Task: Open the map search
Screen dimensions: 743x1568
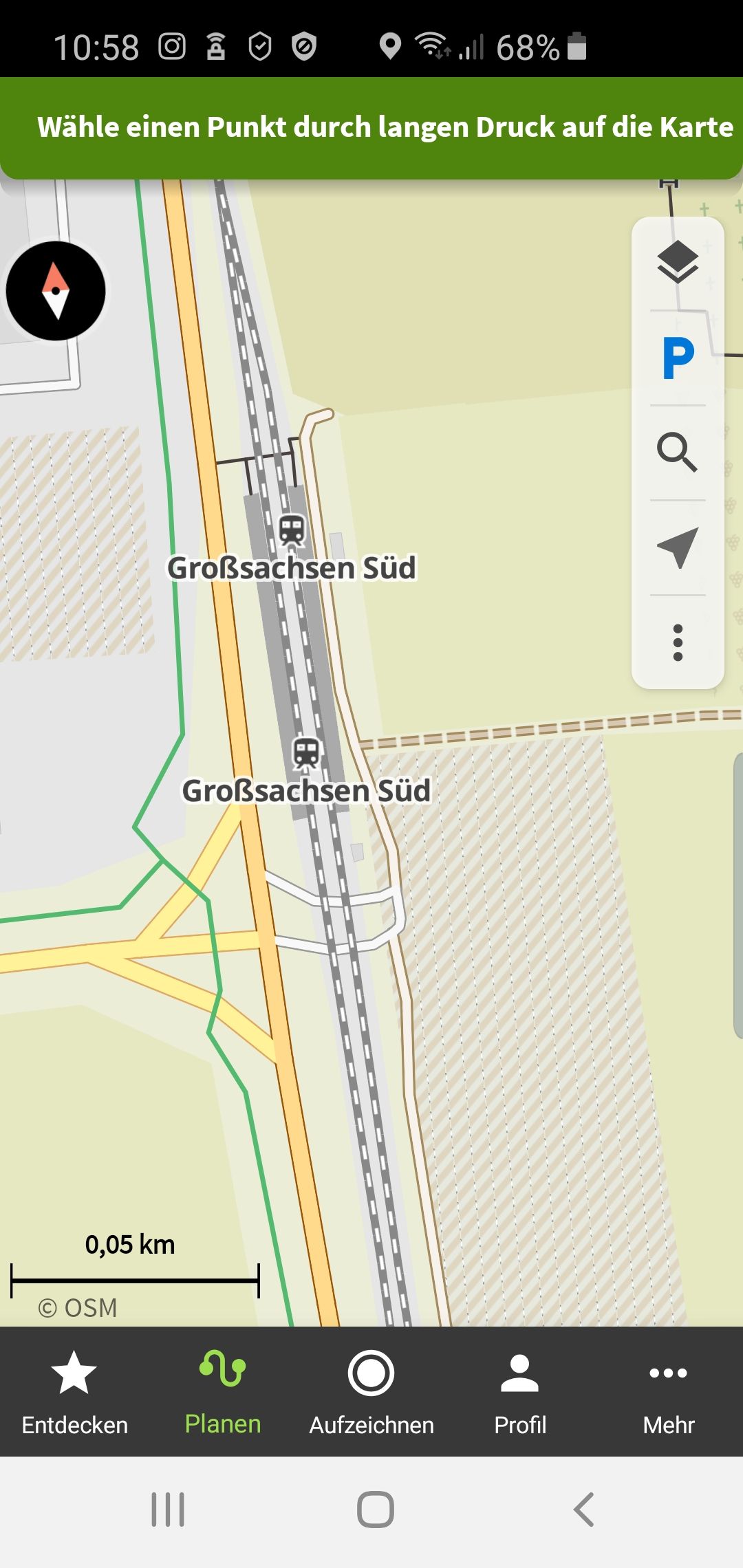Action: (x=678, y=452)
